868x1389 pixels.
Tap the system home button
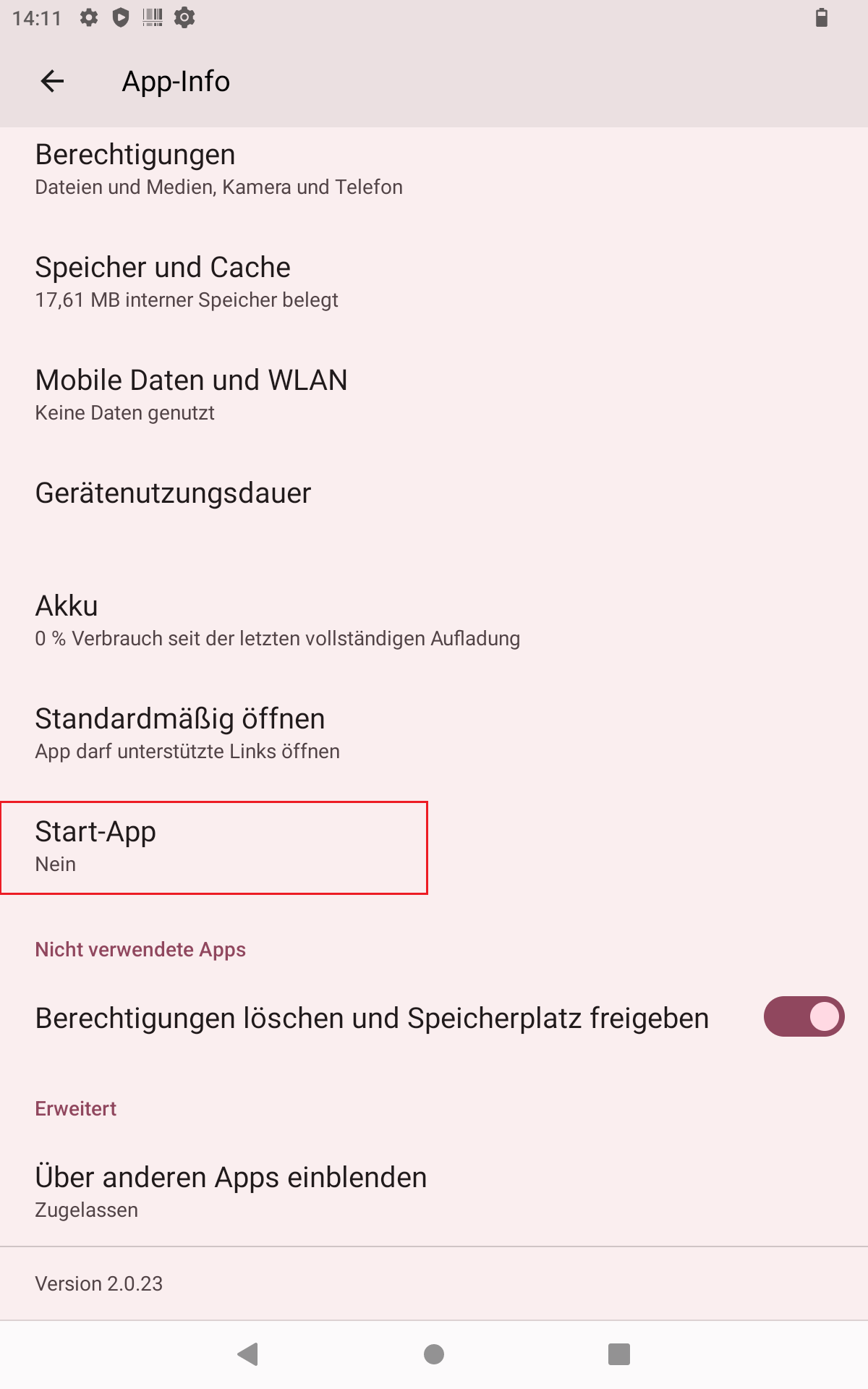[434, 1354]
